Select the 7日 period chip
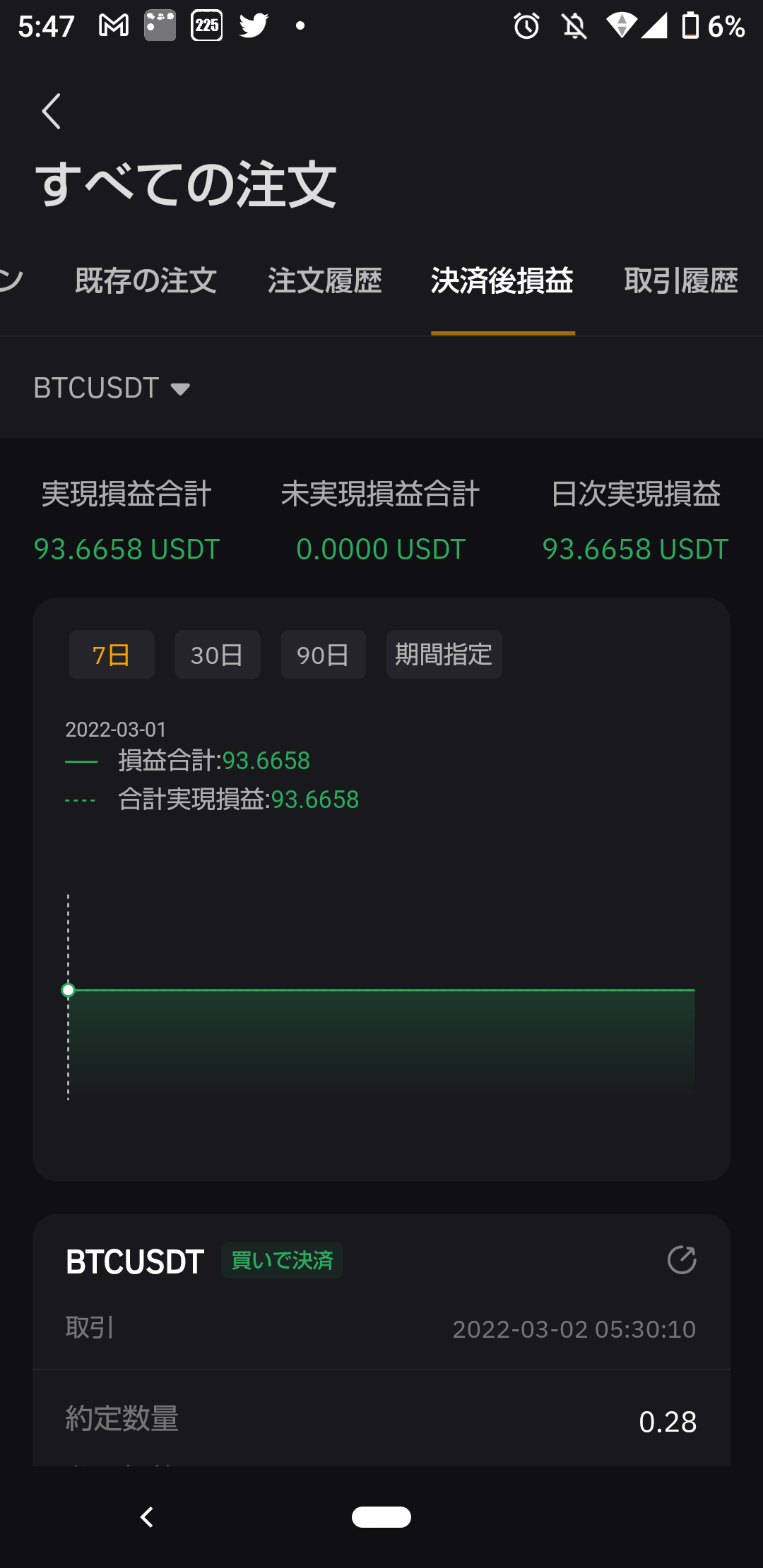763x1568 pixels. [112, 655]
